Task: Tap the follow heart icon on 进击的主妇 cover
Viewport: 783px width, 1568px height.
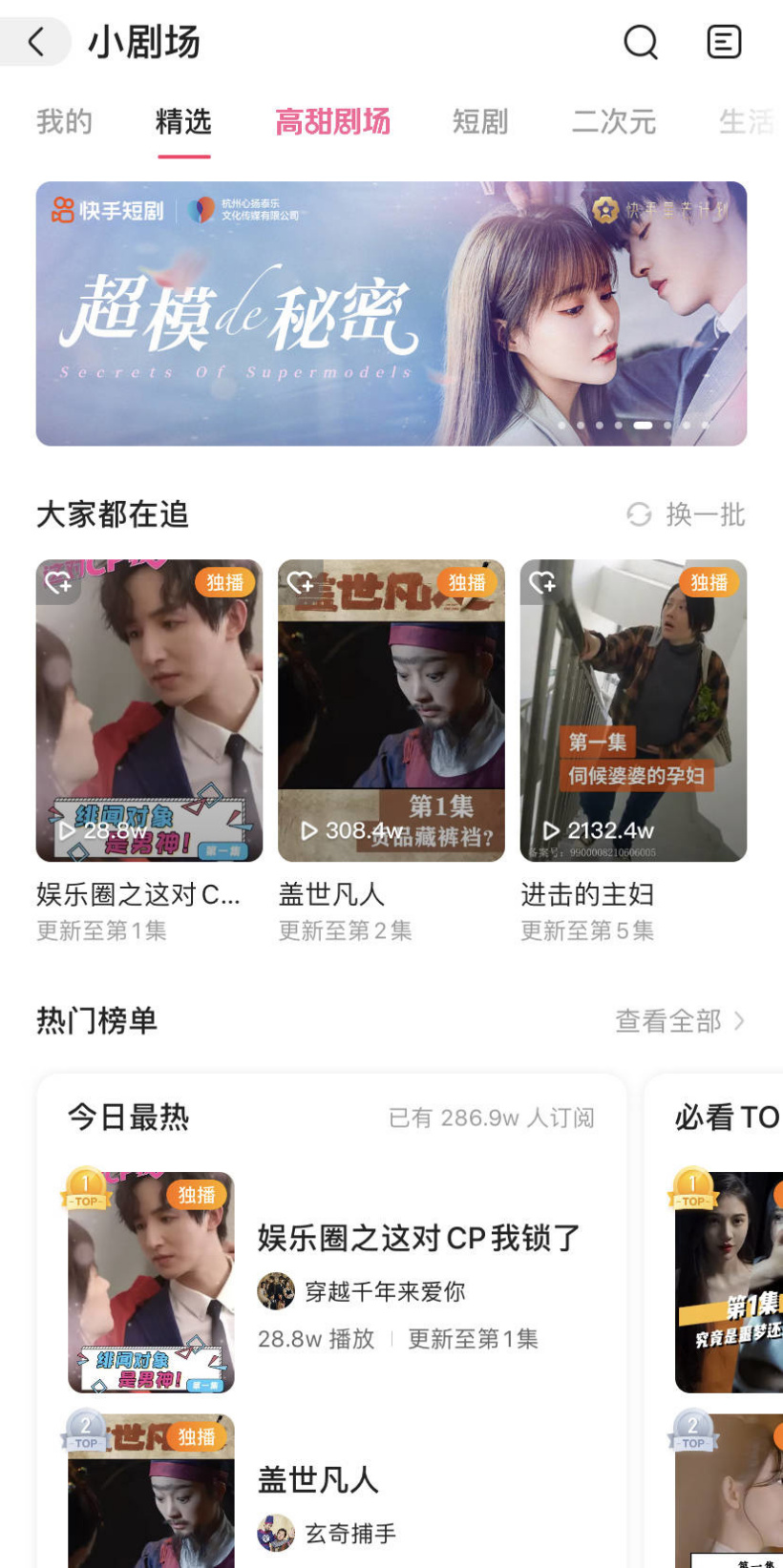Action: [x=540, y=583]
